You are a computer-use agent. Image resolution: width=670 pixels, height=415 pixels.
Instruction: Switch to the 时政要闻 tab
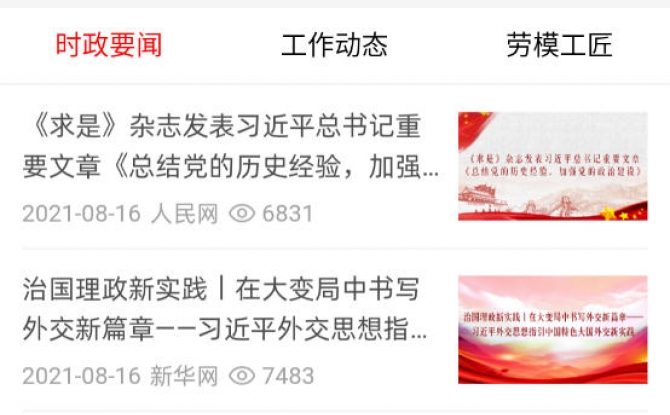click(x=108, y=45)
